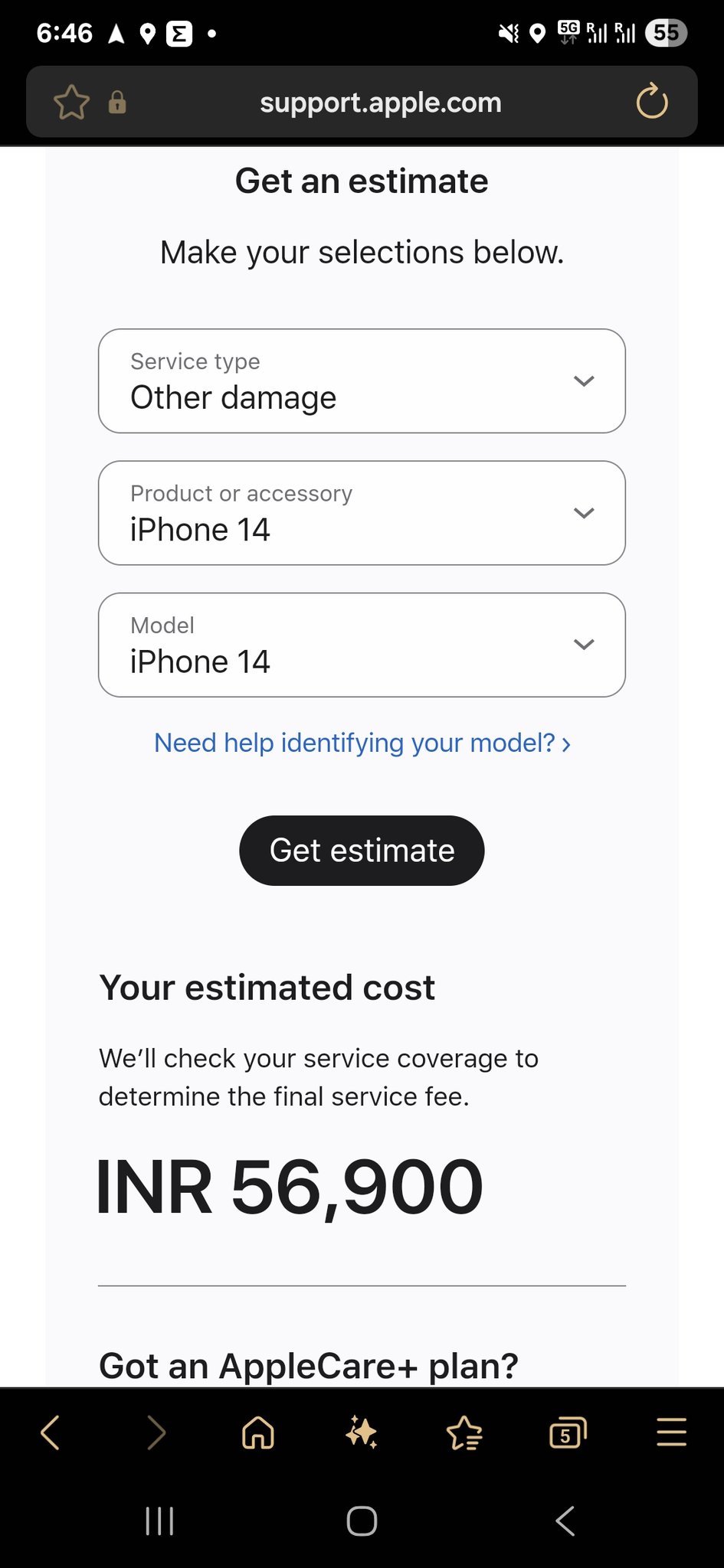Bookmark this page with the star icon
724x1568 pixels.
(71, 103)
